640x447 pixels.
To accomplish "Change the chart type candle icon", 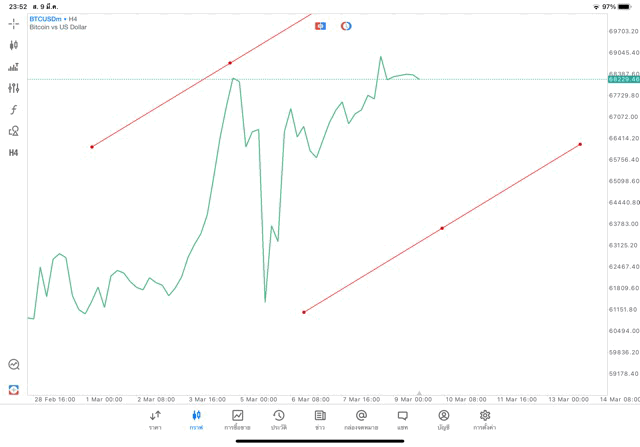I will coord(14,45).
